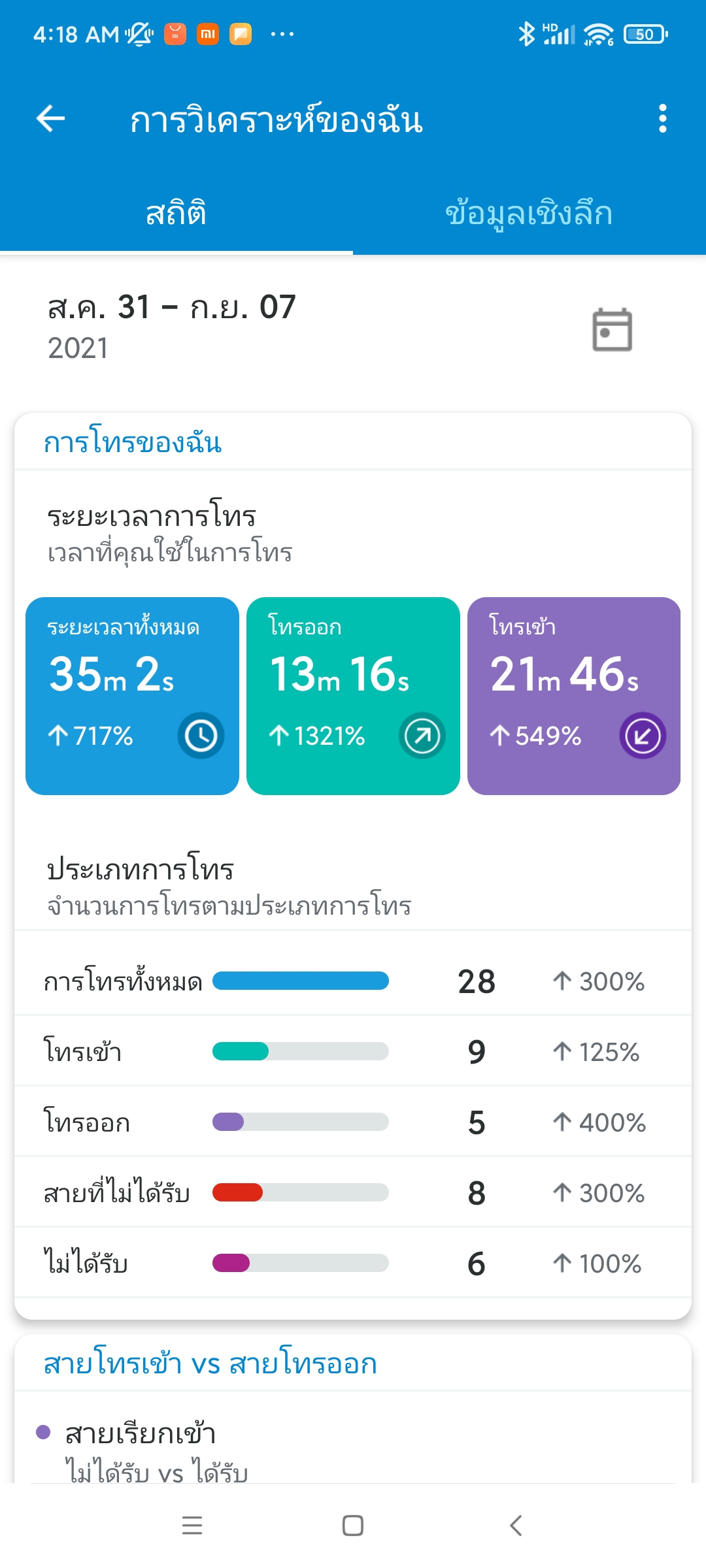
Task: Open the ระยะเวลาทั้งหมด 35m 2s card
Action: pyautogui.click(x=132, y=696)
